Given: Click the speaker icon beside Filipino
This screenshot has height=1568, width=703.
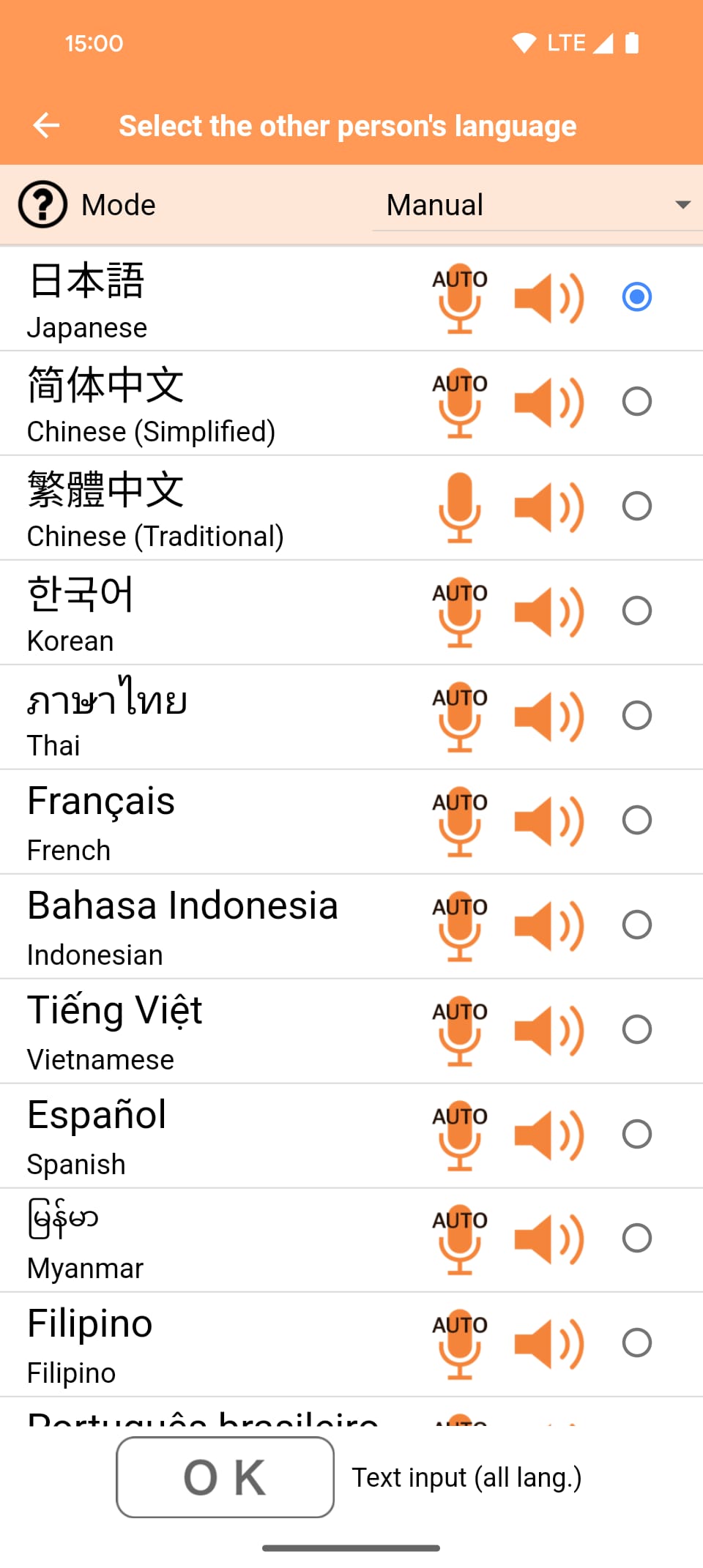Looking at the screenshot, I should coord(549,1343).
